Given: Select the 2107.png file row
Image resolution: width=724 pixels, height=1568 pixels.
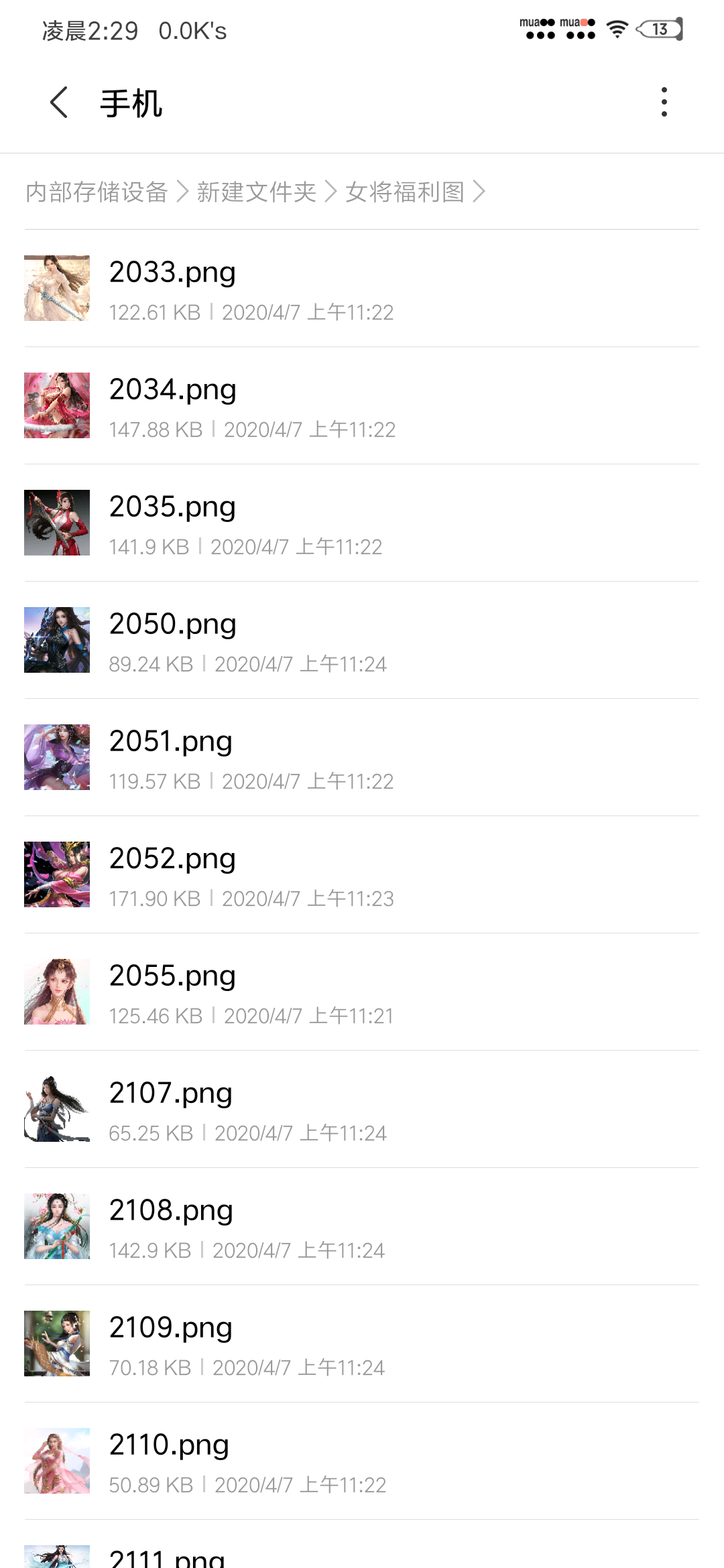Looking at the screenshot, I should pyautogui.click(x=362, y=1109).
